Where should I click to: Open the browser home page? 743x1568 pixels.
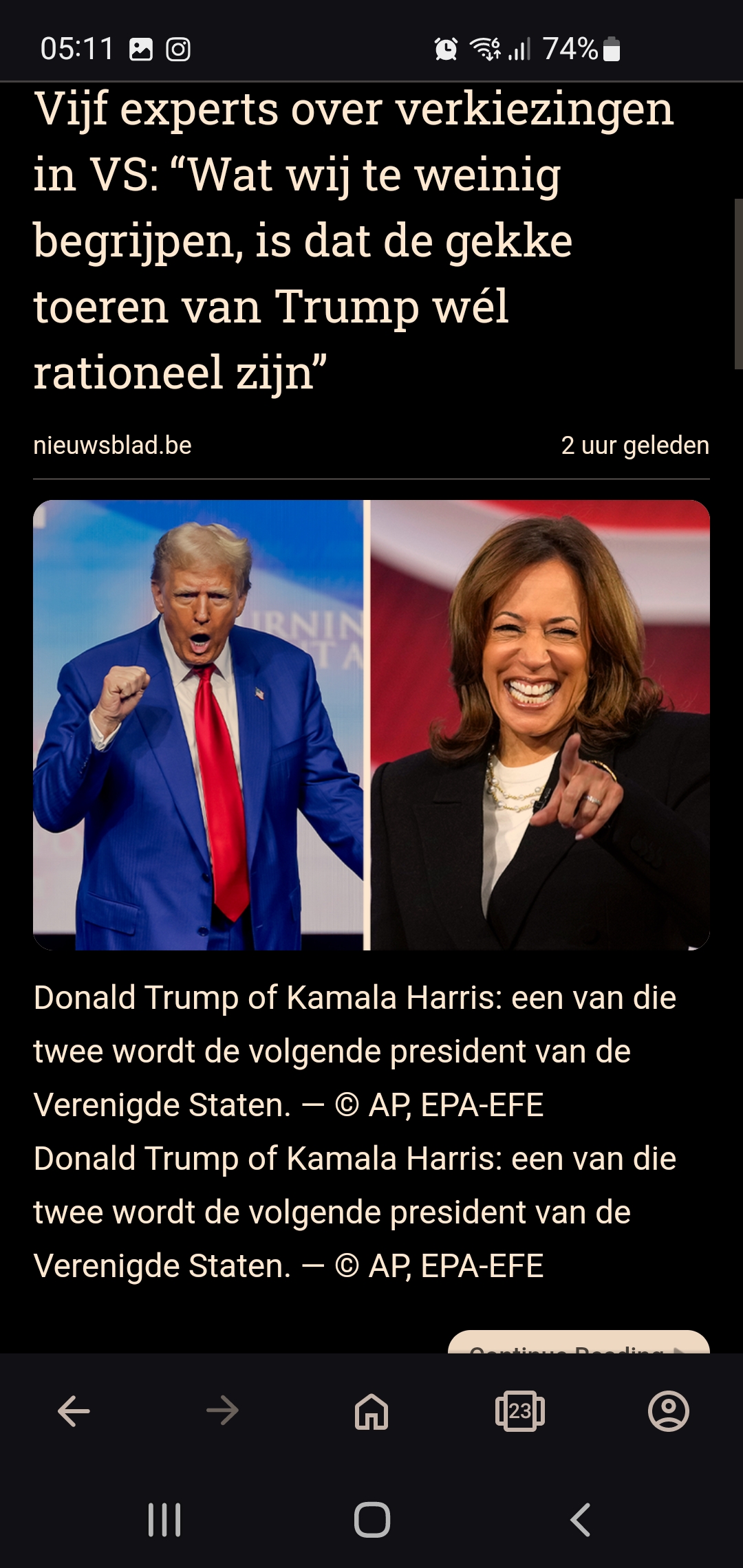371,1411
